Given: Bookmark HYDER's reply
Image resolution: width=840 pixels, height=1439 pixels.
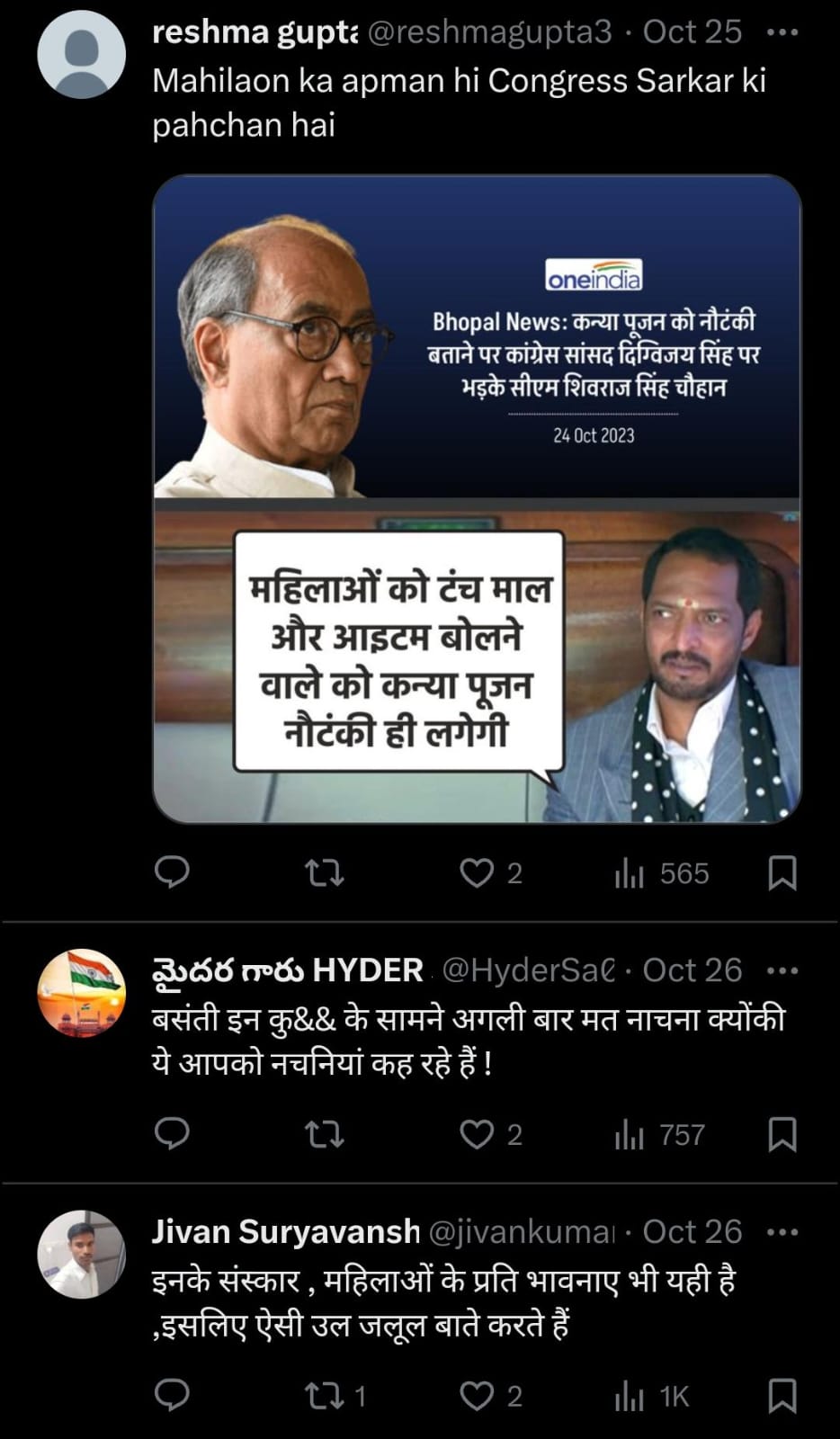Looking at the screenshot, I should (782, 1134).
